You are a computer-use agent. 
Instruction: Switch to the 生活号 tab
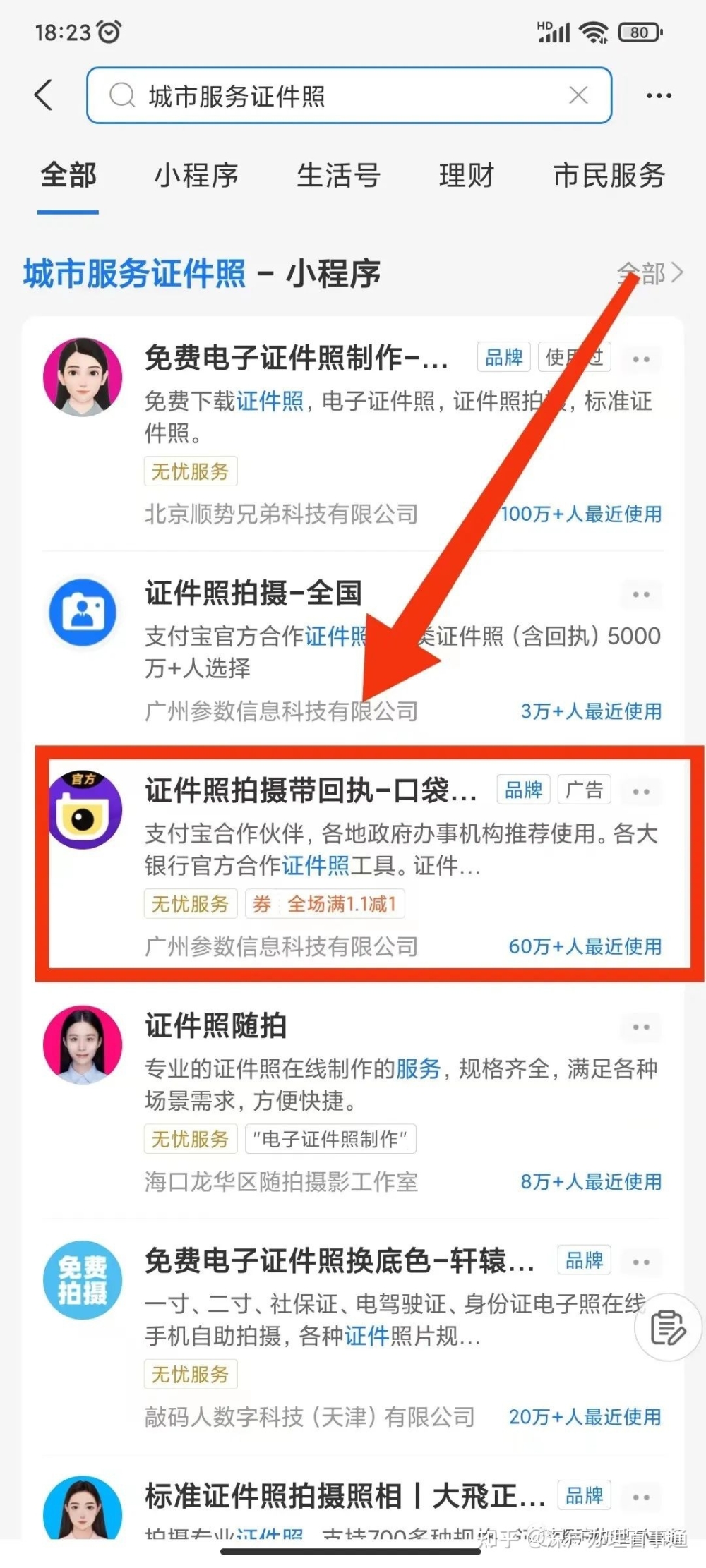coord(338,176)
